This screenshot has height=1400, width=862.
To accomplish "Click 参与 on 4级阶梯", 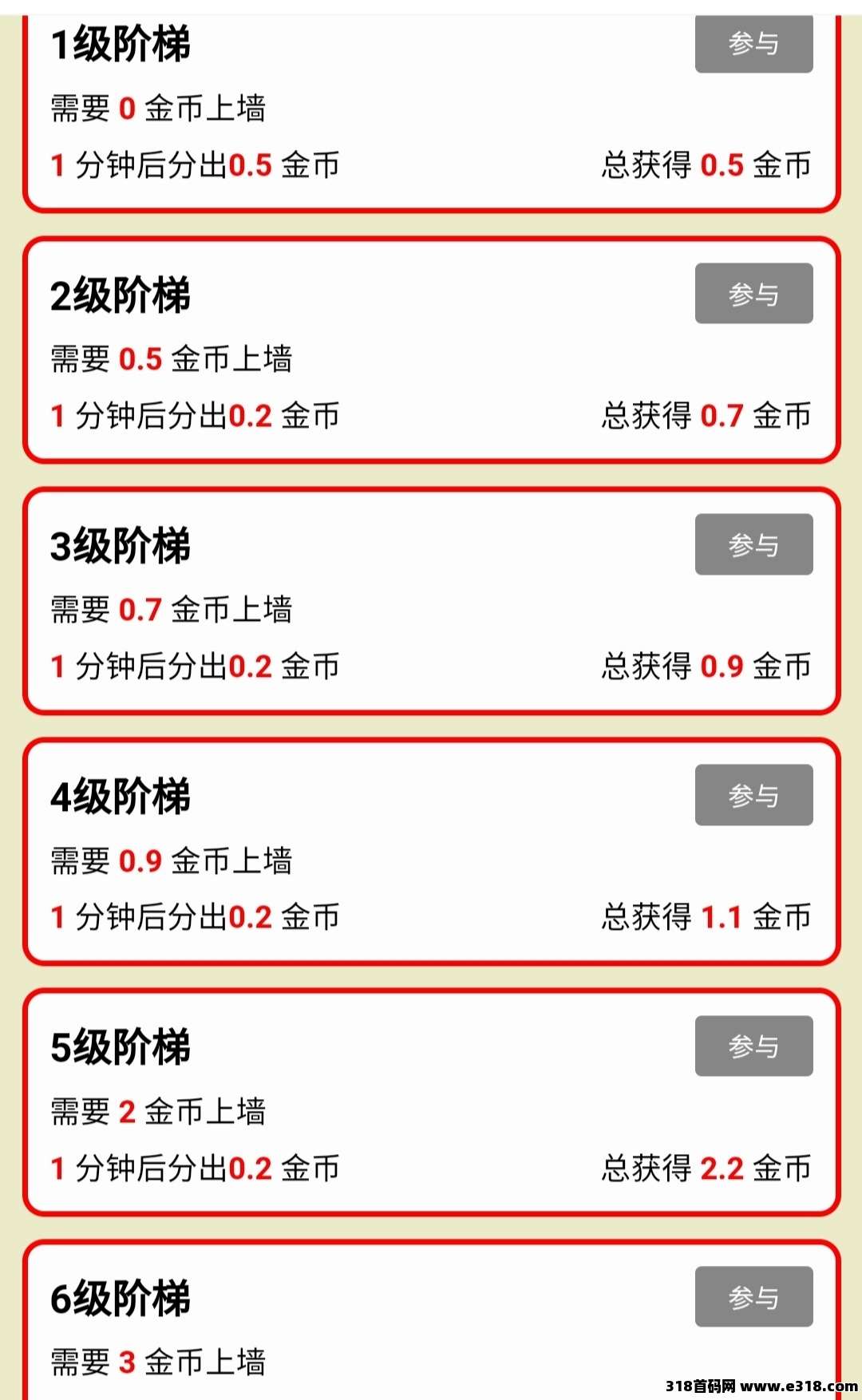I will (x=753, y=795).
